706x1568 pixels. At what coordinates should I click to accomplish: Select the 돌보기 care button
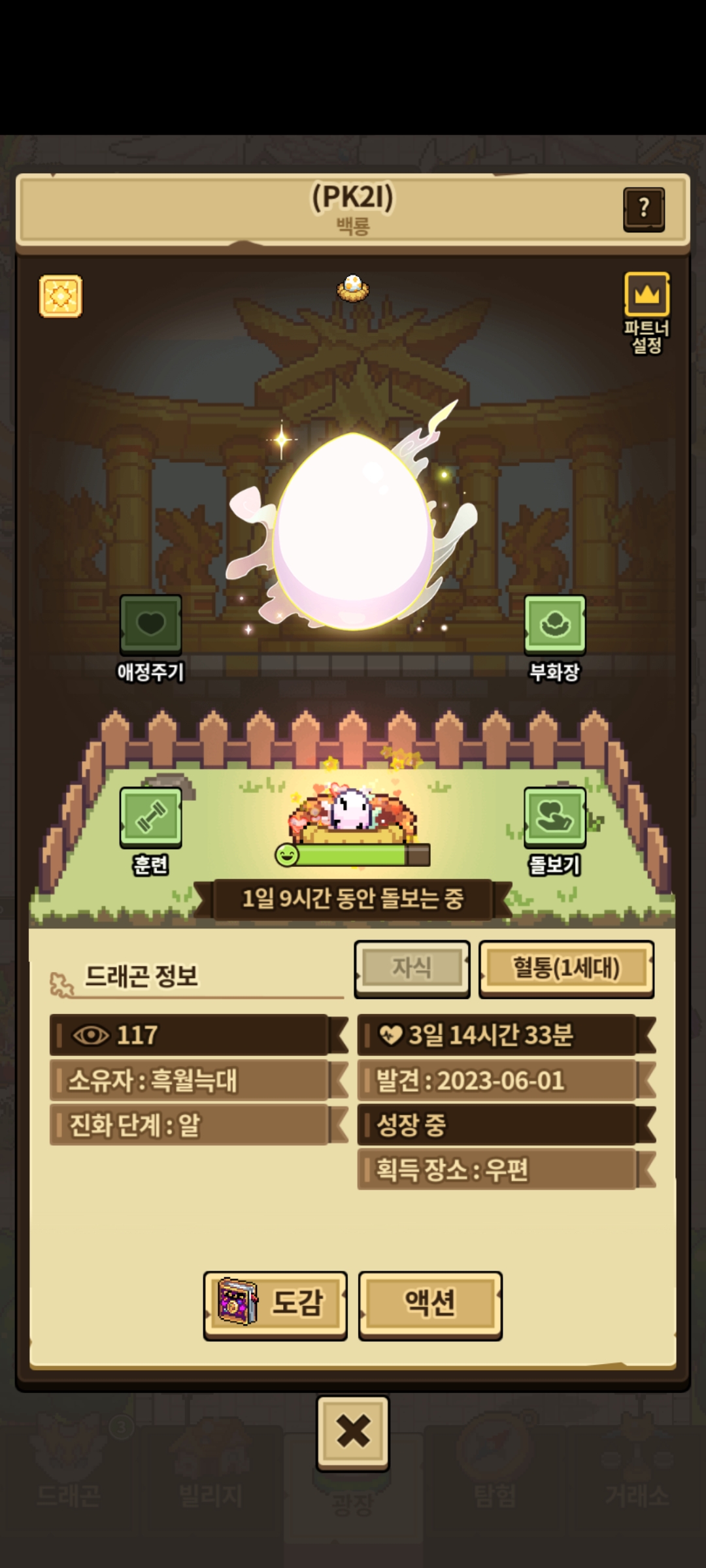pos(554,818)
